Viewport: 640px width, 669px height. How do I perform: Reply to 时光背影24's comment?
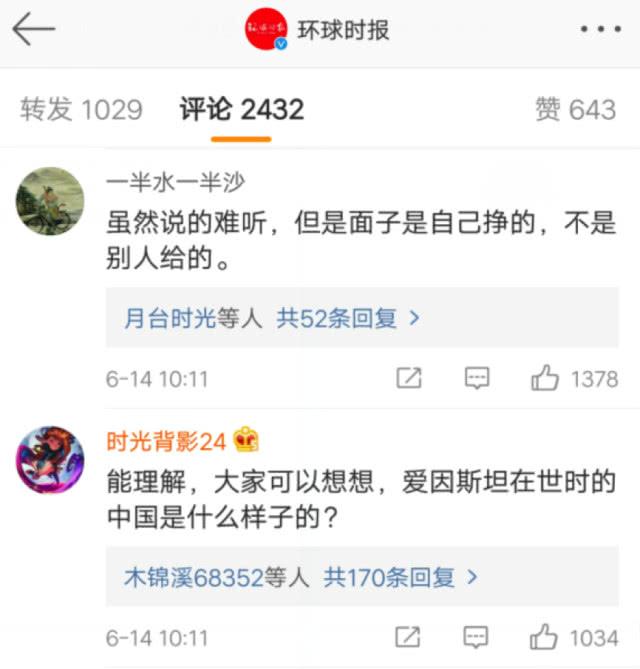tap(477, 636)
